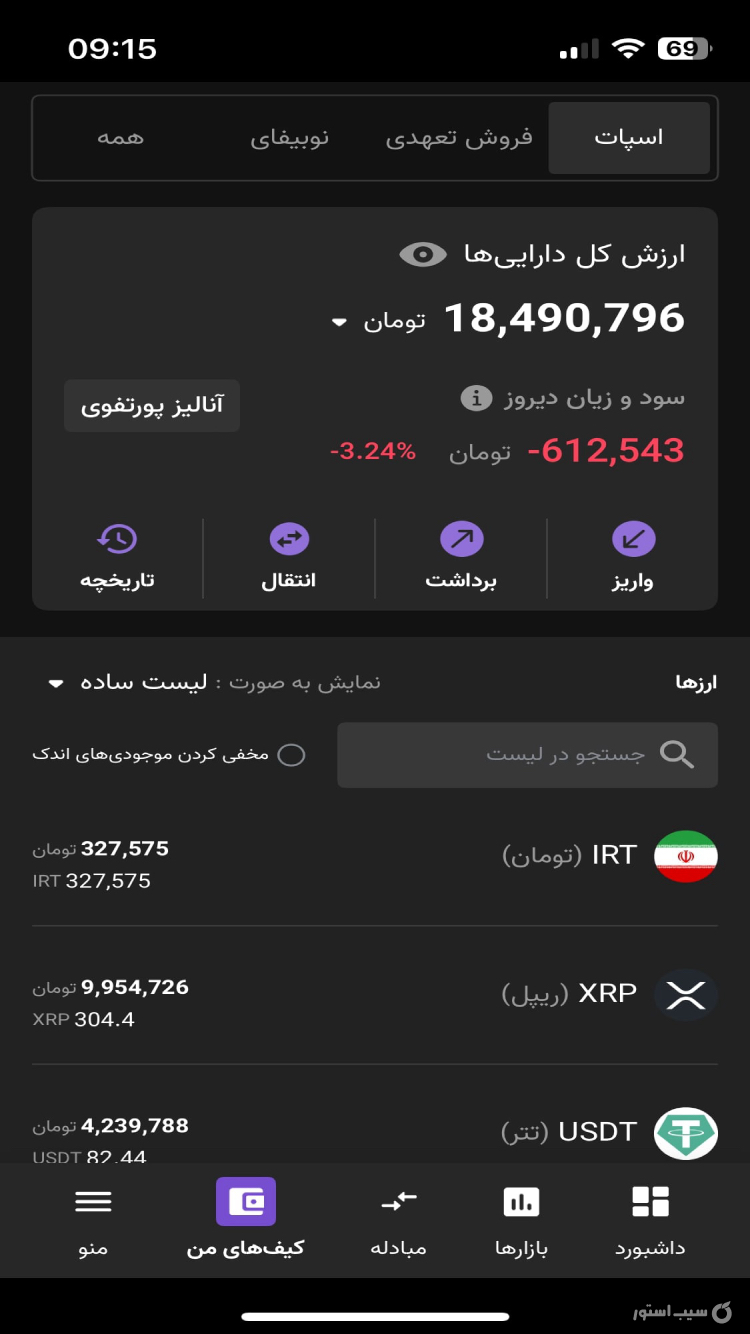Screen dimensions: 750x1334
Task: Toggle visibility of total assets value
Action: tap(422, 253)
